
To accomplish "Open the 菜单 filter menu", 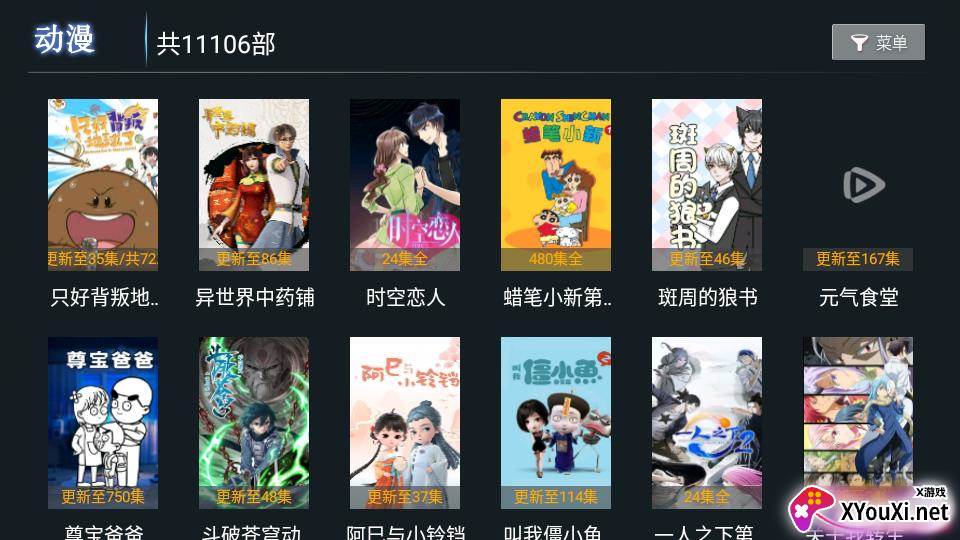I will [878, 42].
